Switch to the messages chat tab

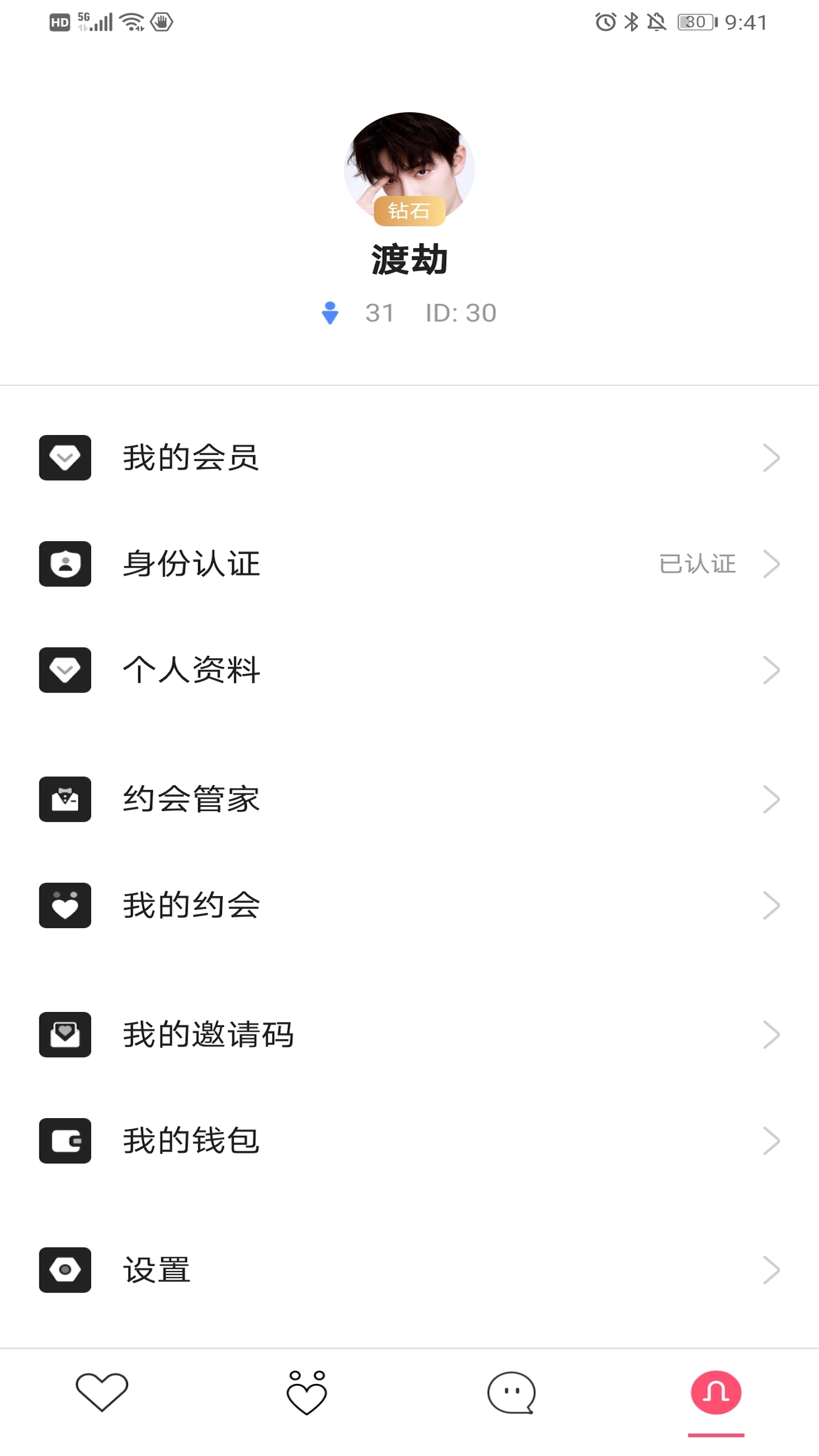511,1392
